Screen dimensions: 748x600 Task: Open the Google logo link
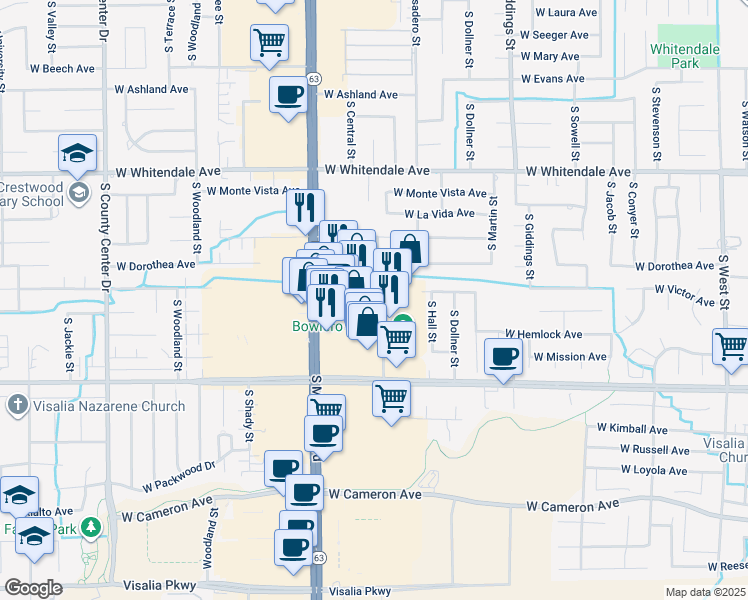pos(33,588)
